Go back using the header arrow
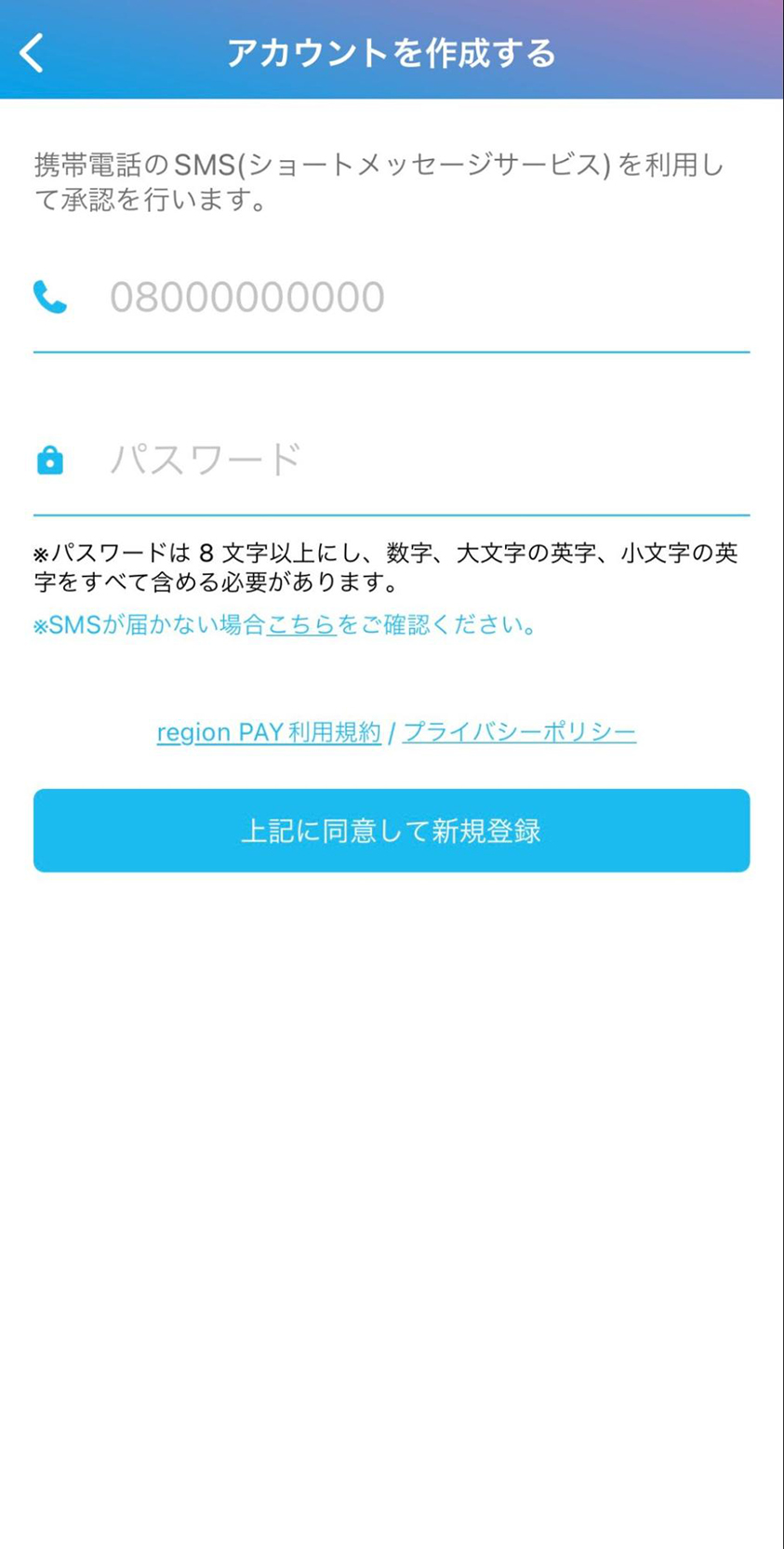 [x=33, y=53]
